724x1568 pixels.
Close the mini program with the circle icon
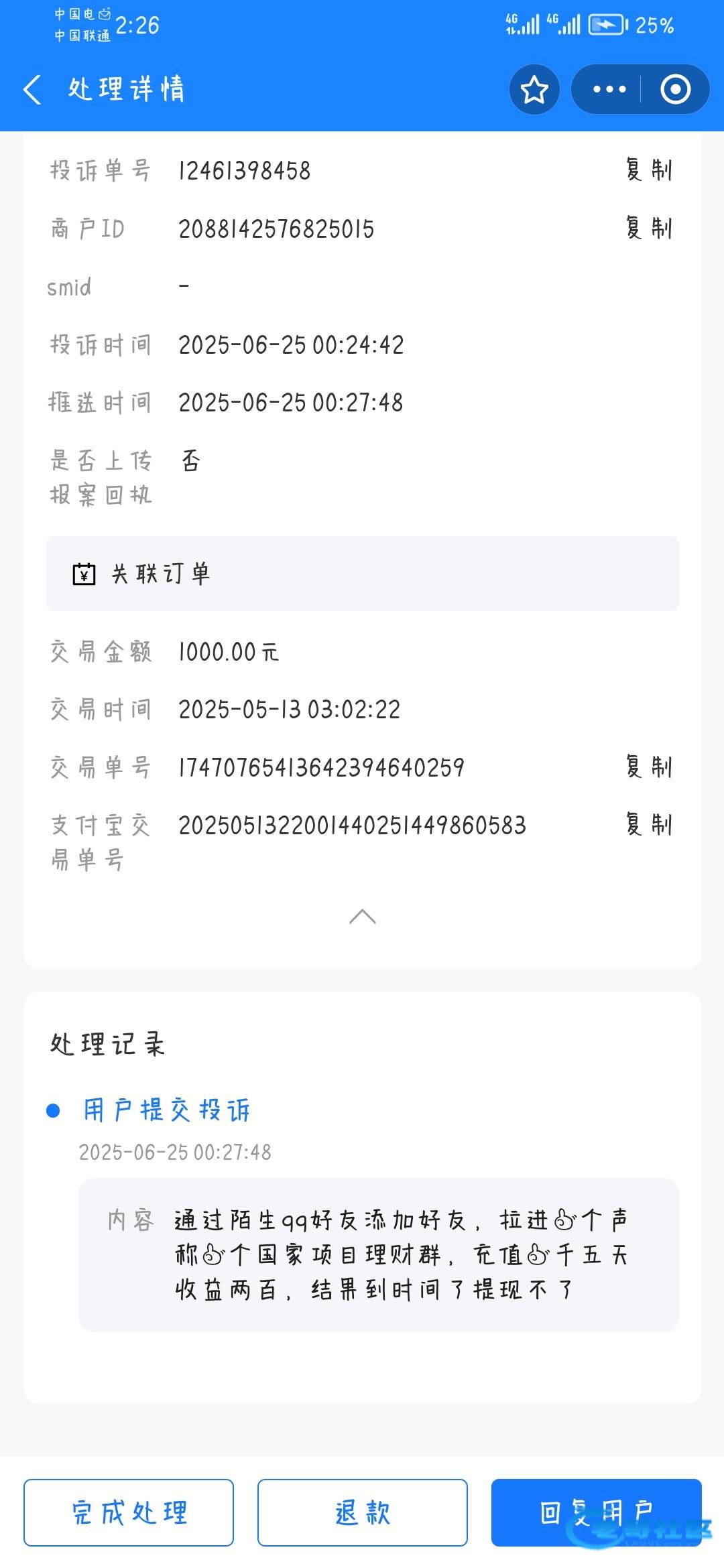(x=675, y=89)
